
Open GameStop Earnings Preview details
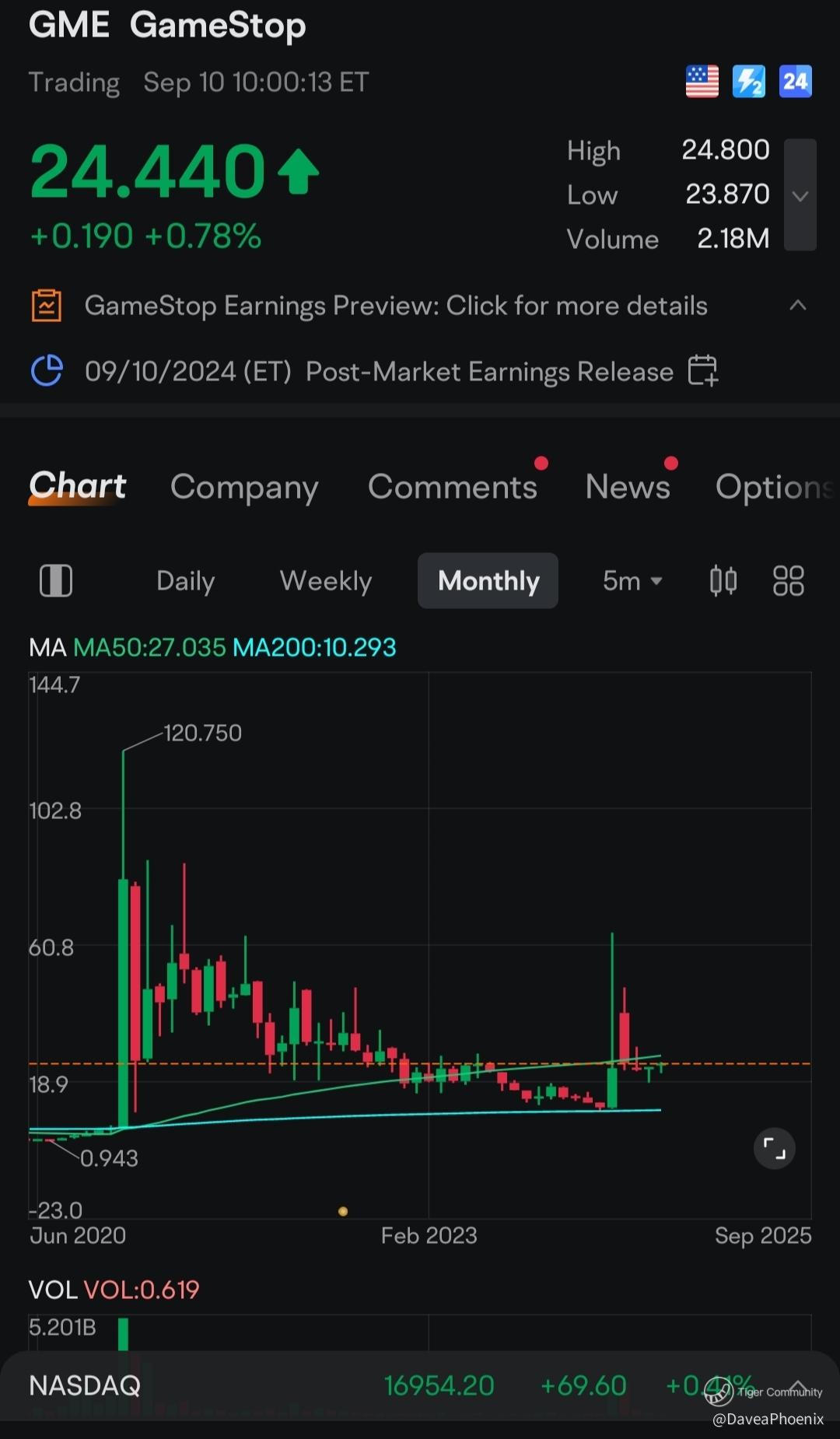pyautogui.click(x=395, y=306)
